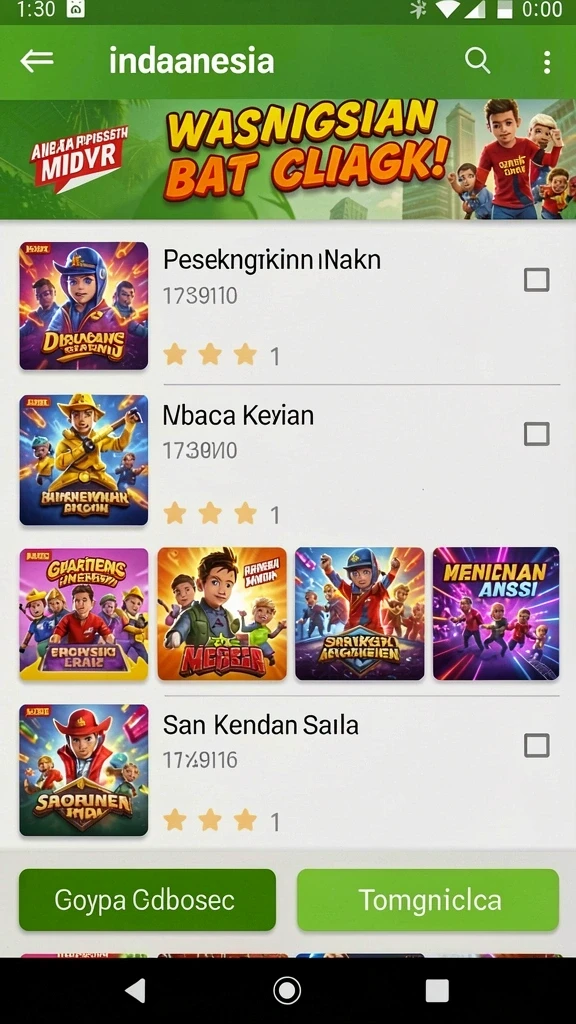Tap the Tomgniclca button
Viewport: 576px width, 1024px height.
click(428, 900)
